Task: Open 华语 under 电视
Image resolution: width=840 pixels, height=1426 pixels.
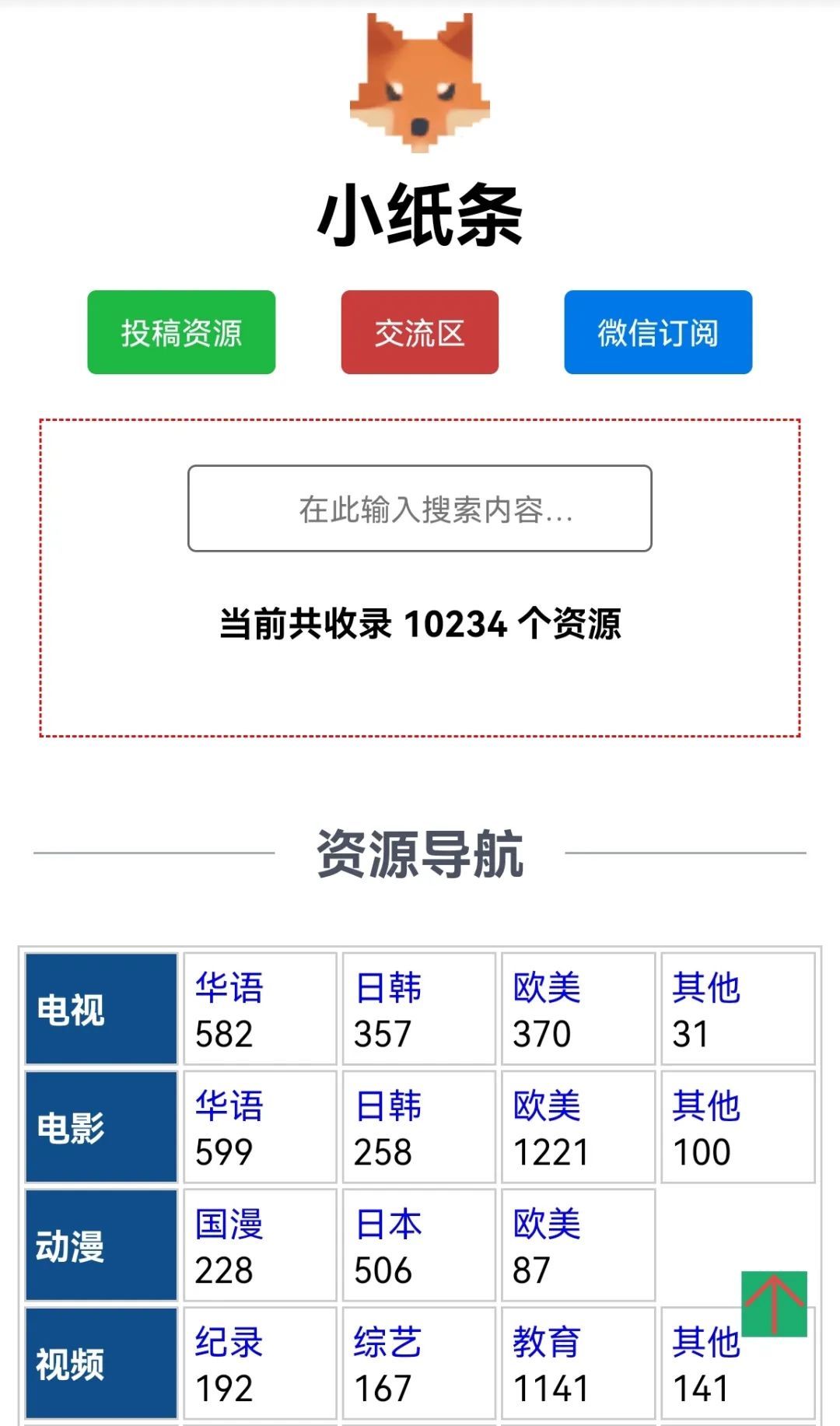Action: click(229, 987)
